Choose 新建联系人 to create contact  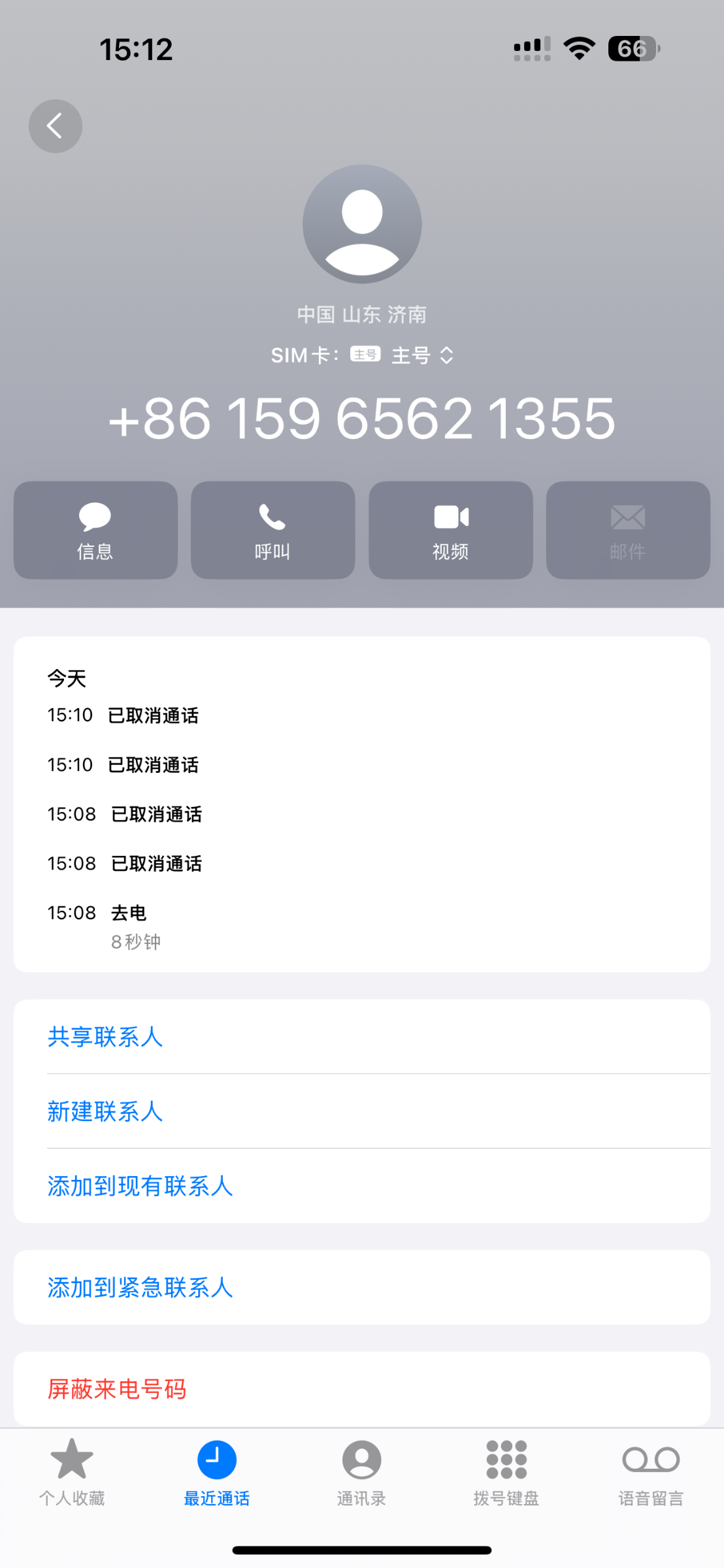105,1111
